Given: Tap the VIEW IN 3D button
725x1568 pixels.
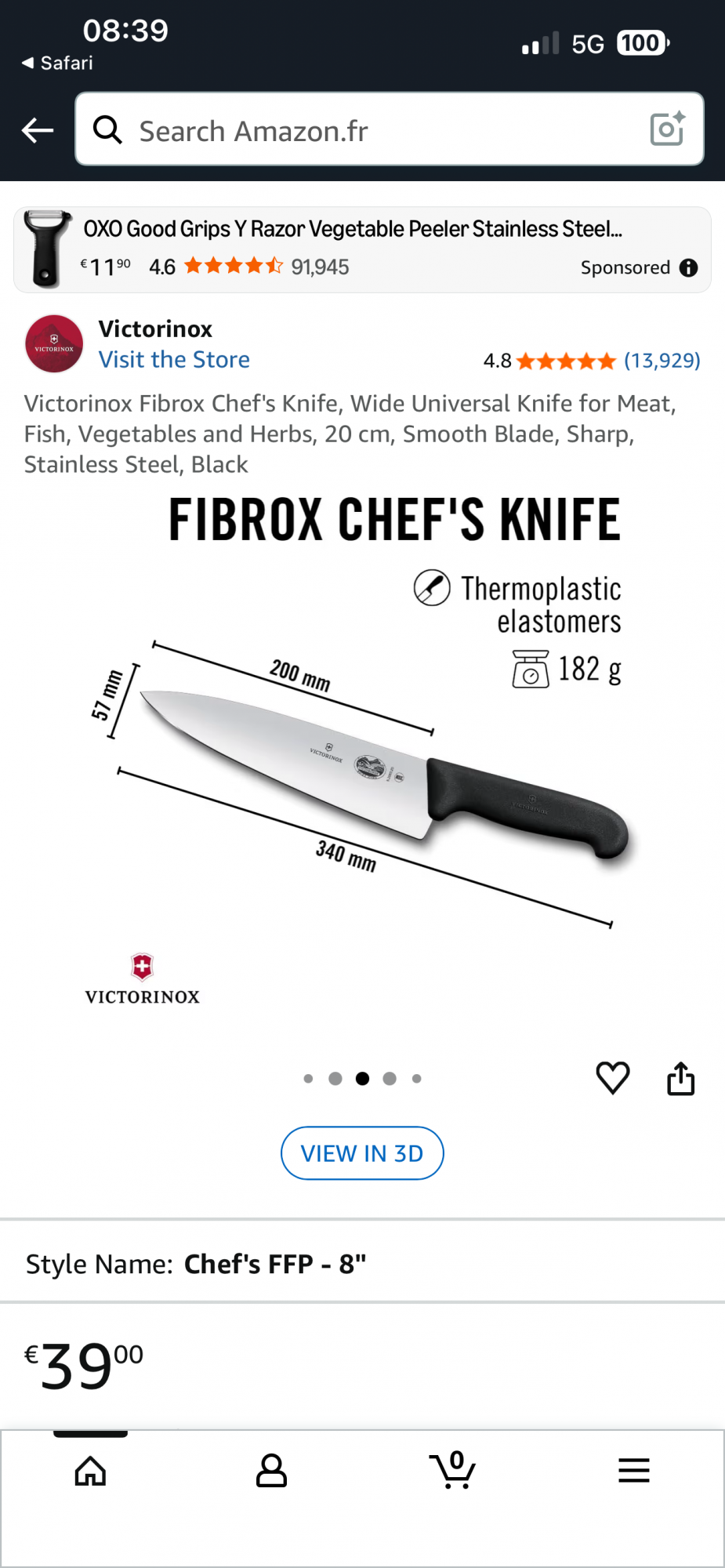Looking at the screenshot, I should click(362, 1153).
